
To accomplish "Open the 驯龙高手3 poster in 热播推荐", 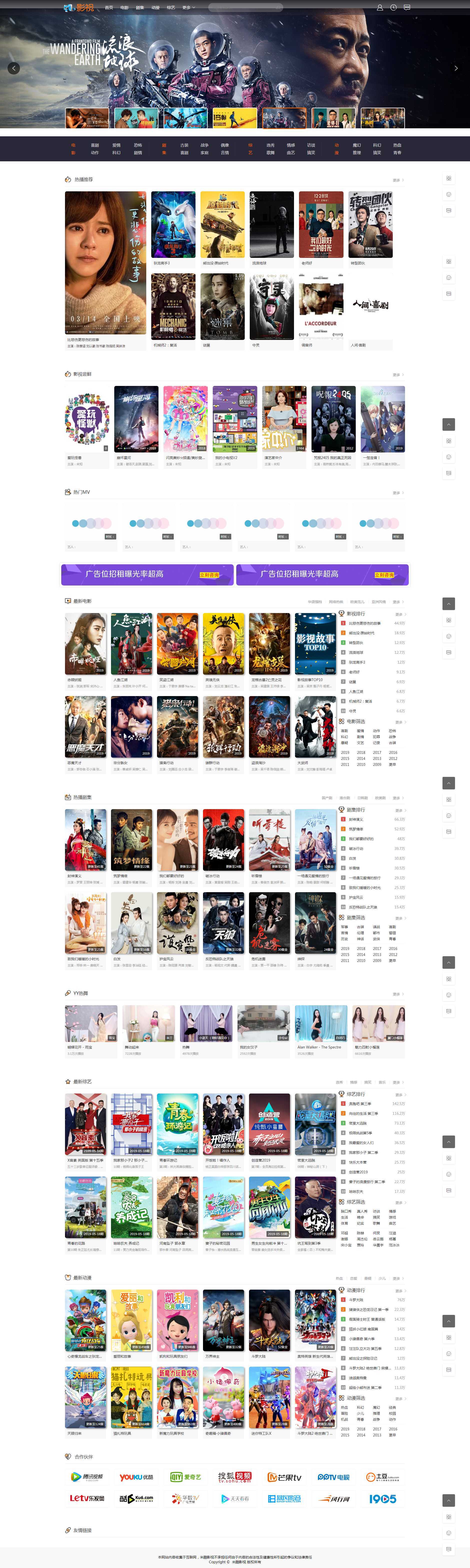I will point(173,225).
